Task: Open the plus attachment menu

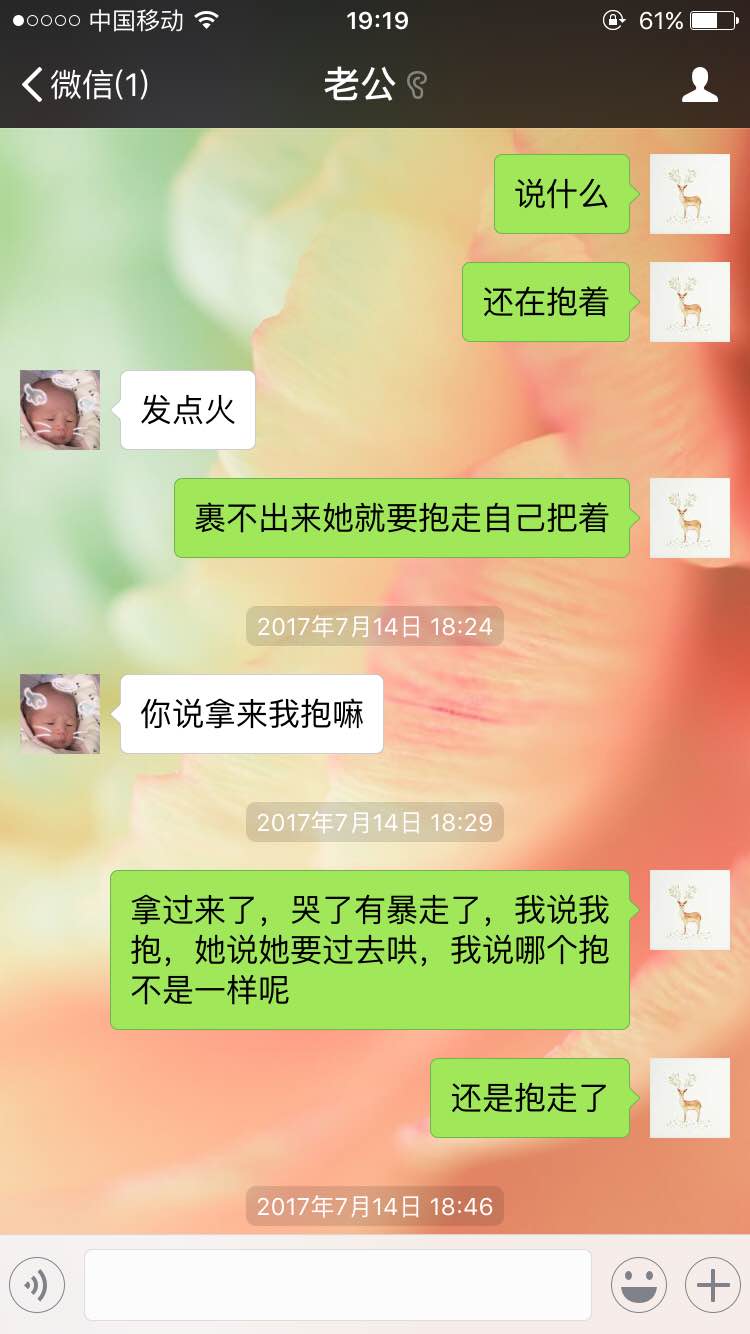Action: (712, 1285)
